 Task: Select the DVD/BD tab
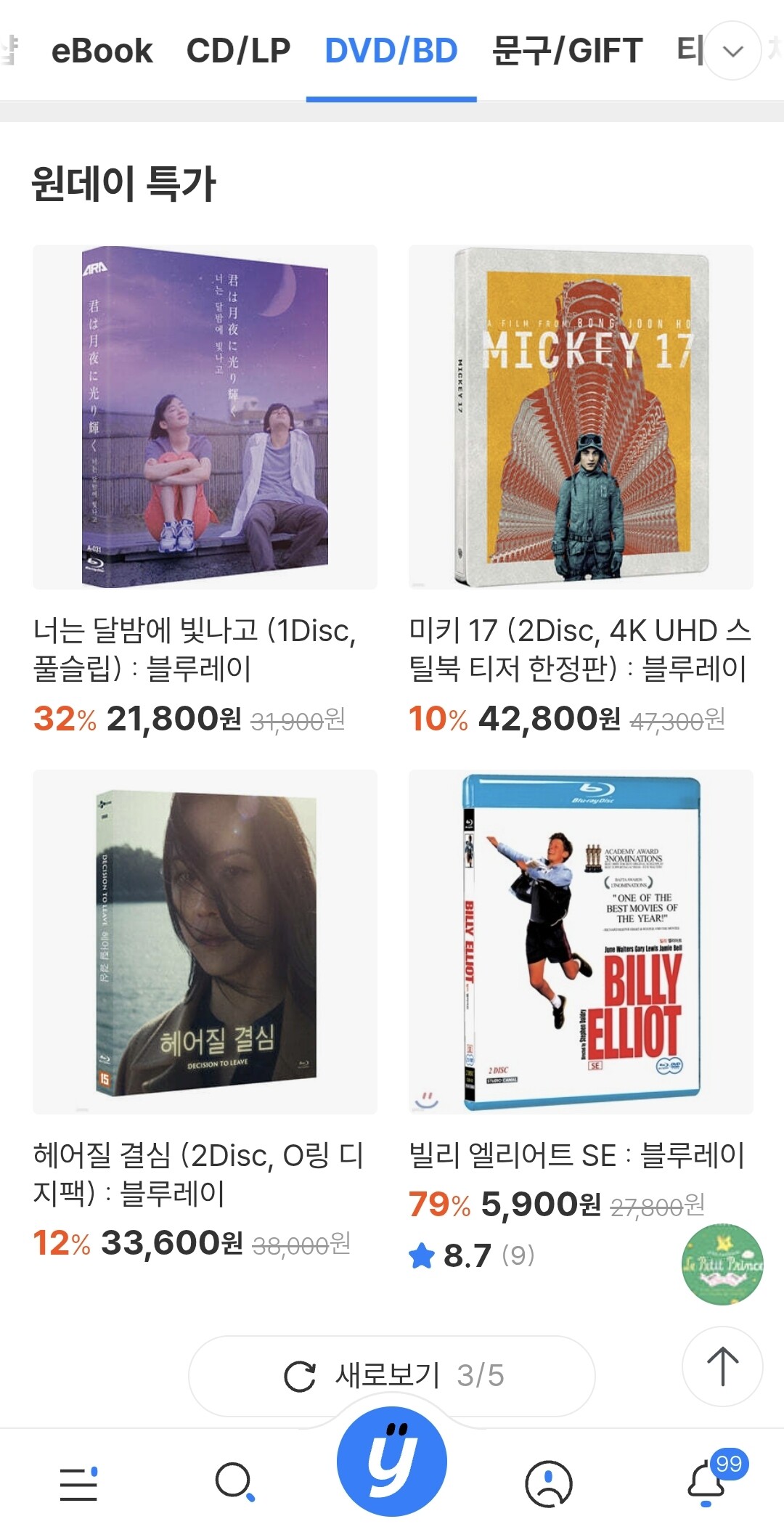pos(391,52)
